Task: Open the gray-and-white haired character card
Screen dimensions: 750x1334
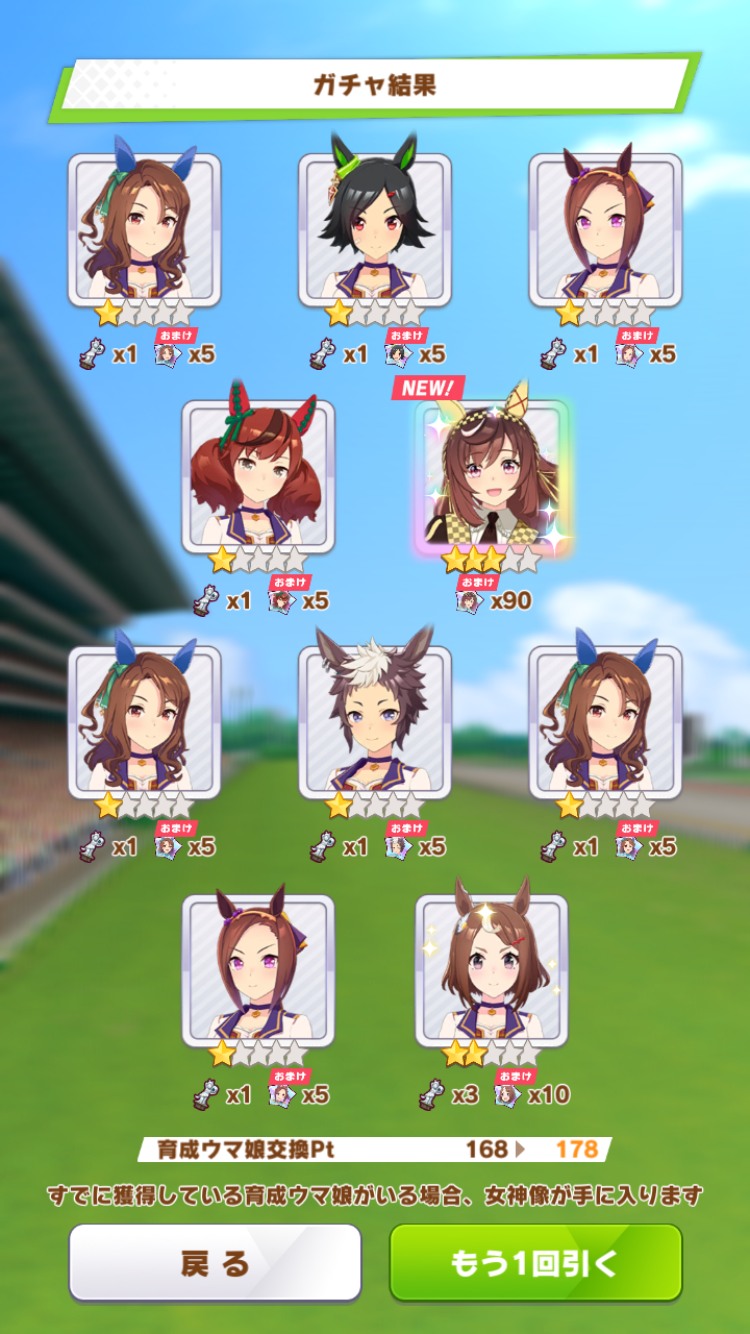Action: [x=374, y=722]
